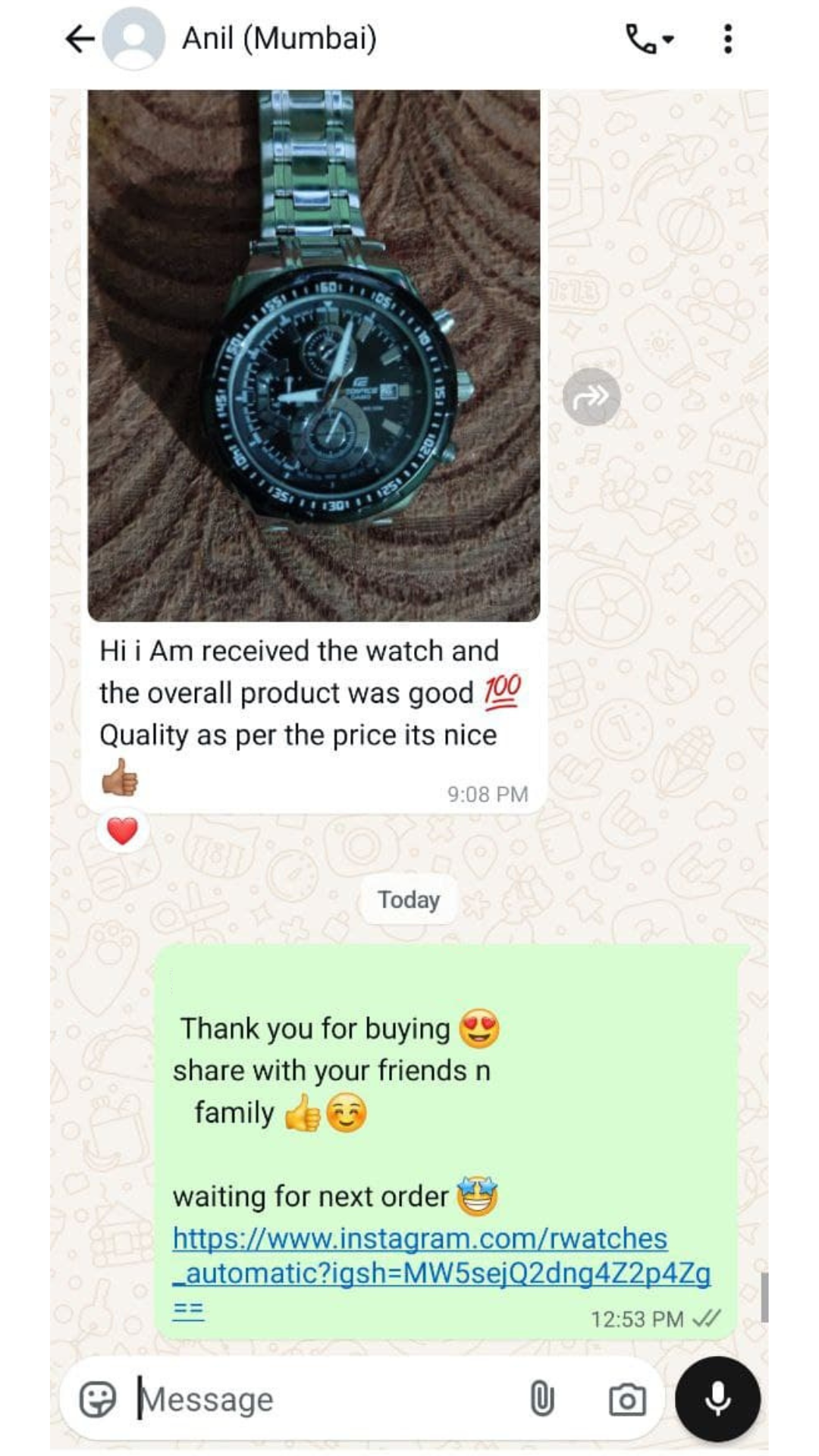The width and height of the screenshot is (819, 1456).
Task: Record a voice message
Action: coord(717,1399)
